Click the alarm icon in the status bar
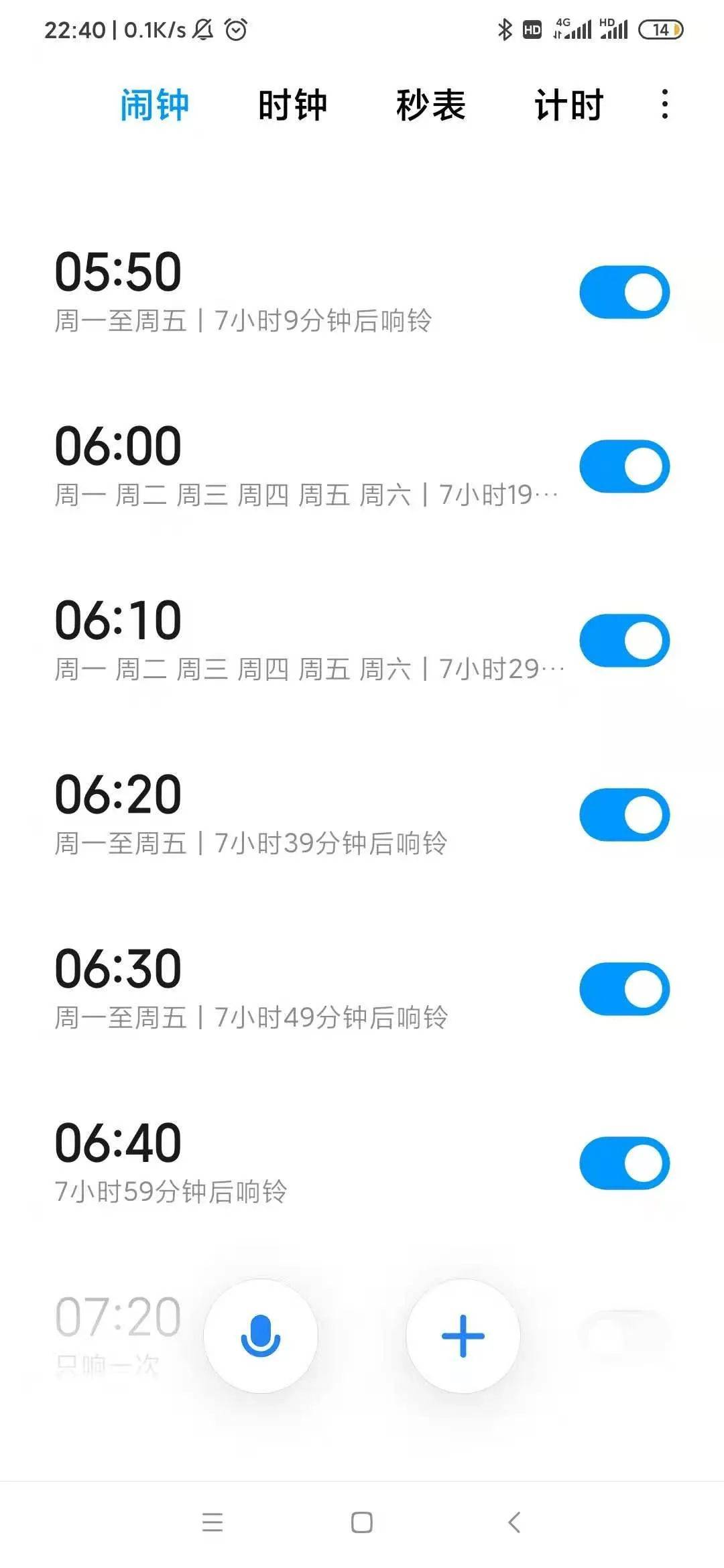Image resolution: width=724 pixels, height=1568 pixels. (x=236, y=29)
